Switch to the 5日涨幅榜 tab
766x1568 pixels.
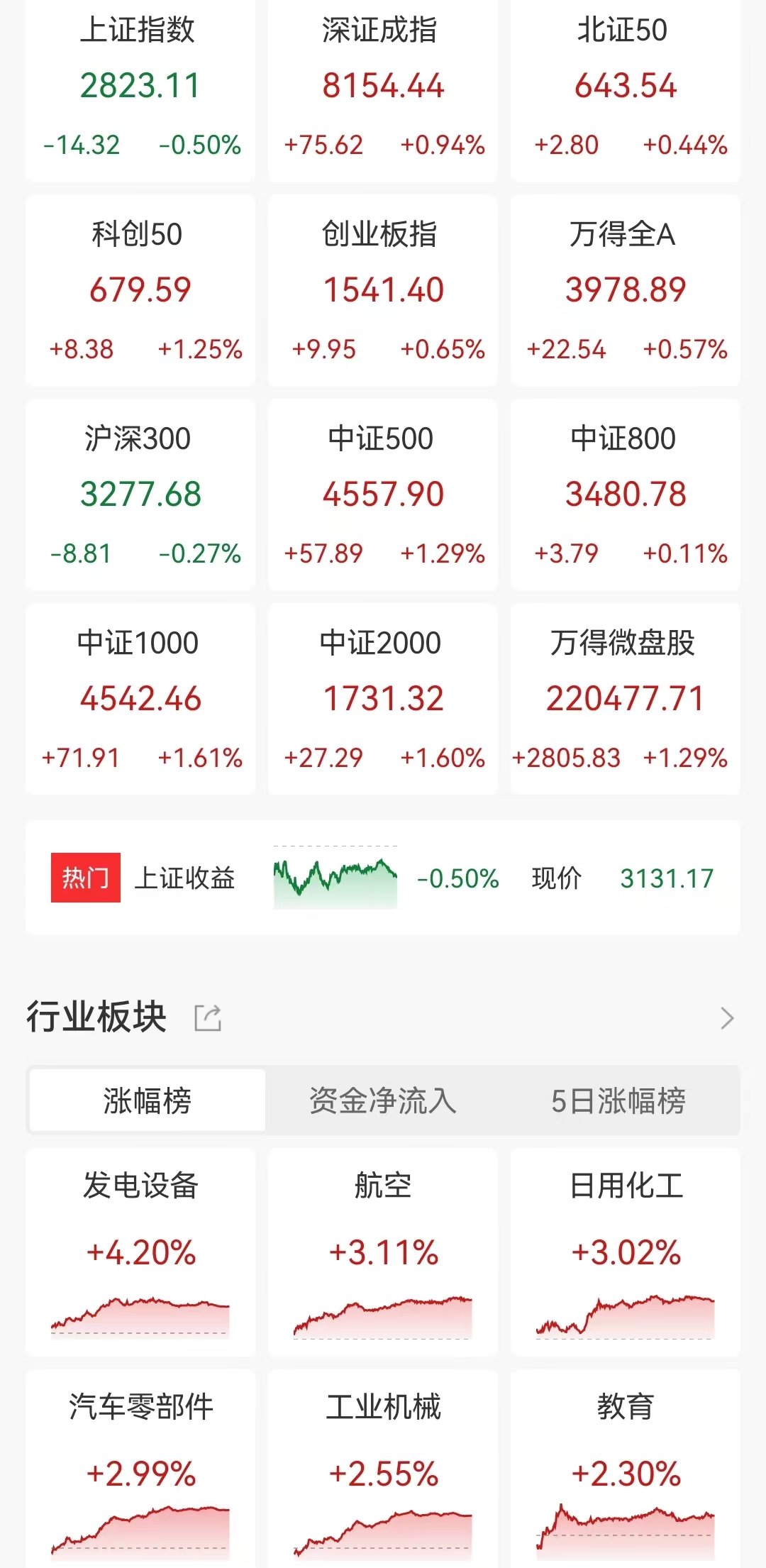click(618, 1100)
